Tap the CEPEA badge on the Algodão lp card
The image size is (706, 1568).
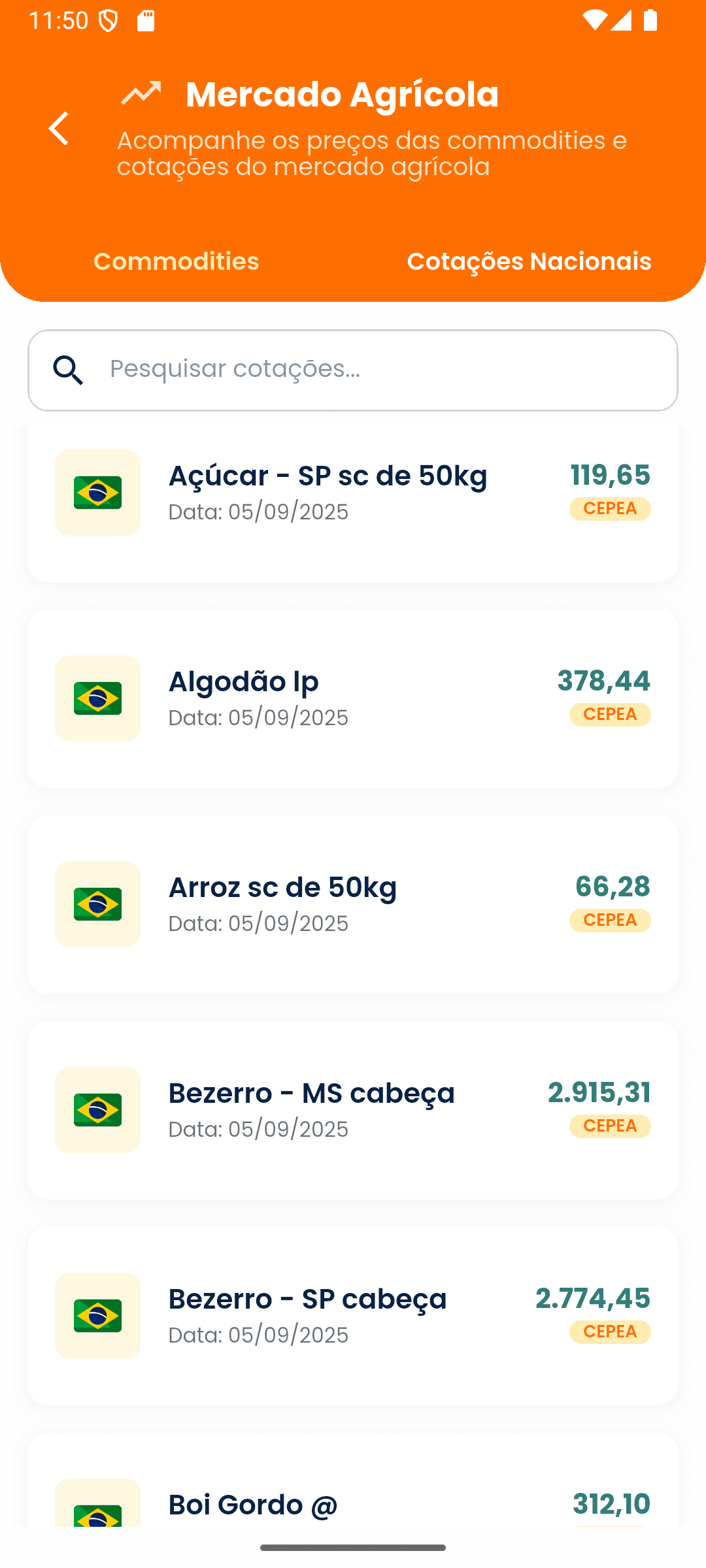(x=610, y=714)
